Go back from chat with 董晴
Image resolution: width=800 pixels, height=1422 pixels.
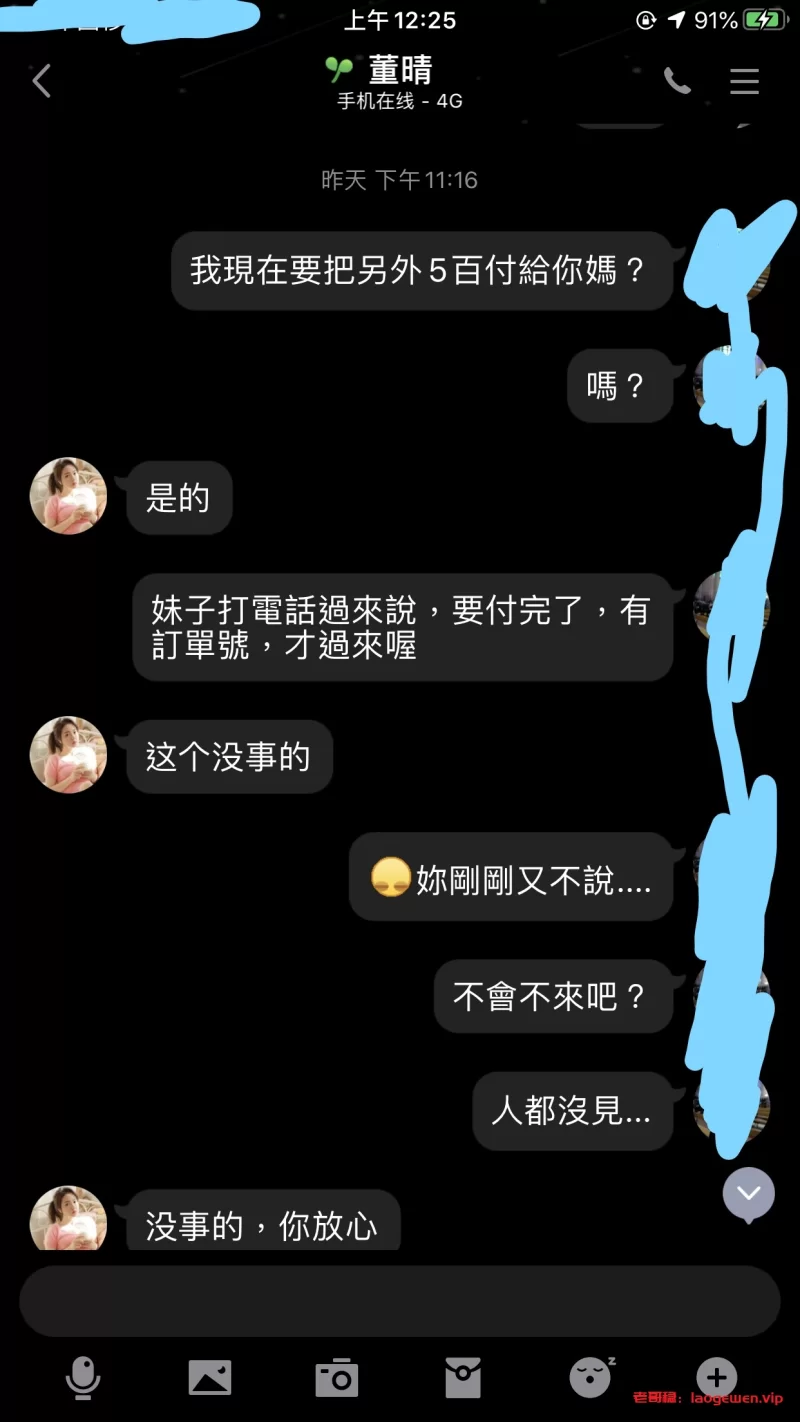(x=41, y=81)
